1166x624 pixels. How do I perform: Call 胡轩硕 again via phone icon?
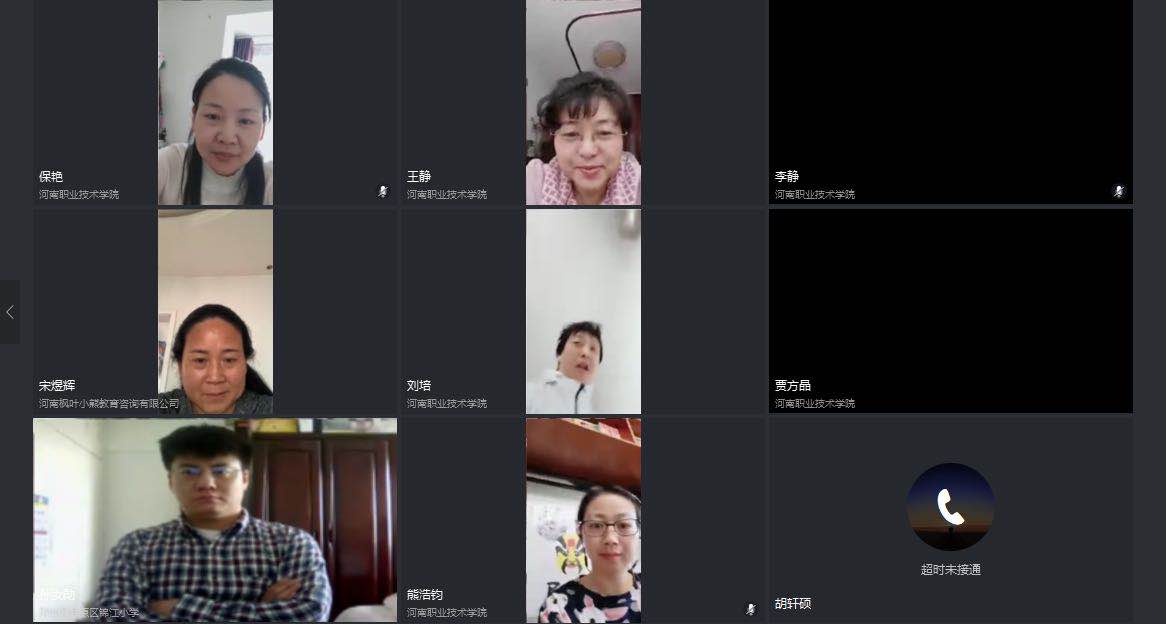point(950,507)
